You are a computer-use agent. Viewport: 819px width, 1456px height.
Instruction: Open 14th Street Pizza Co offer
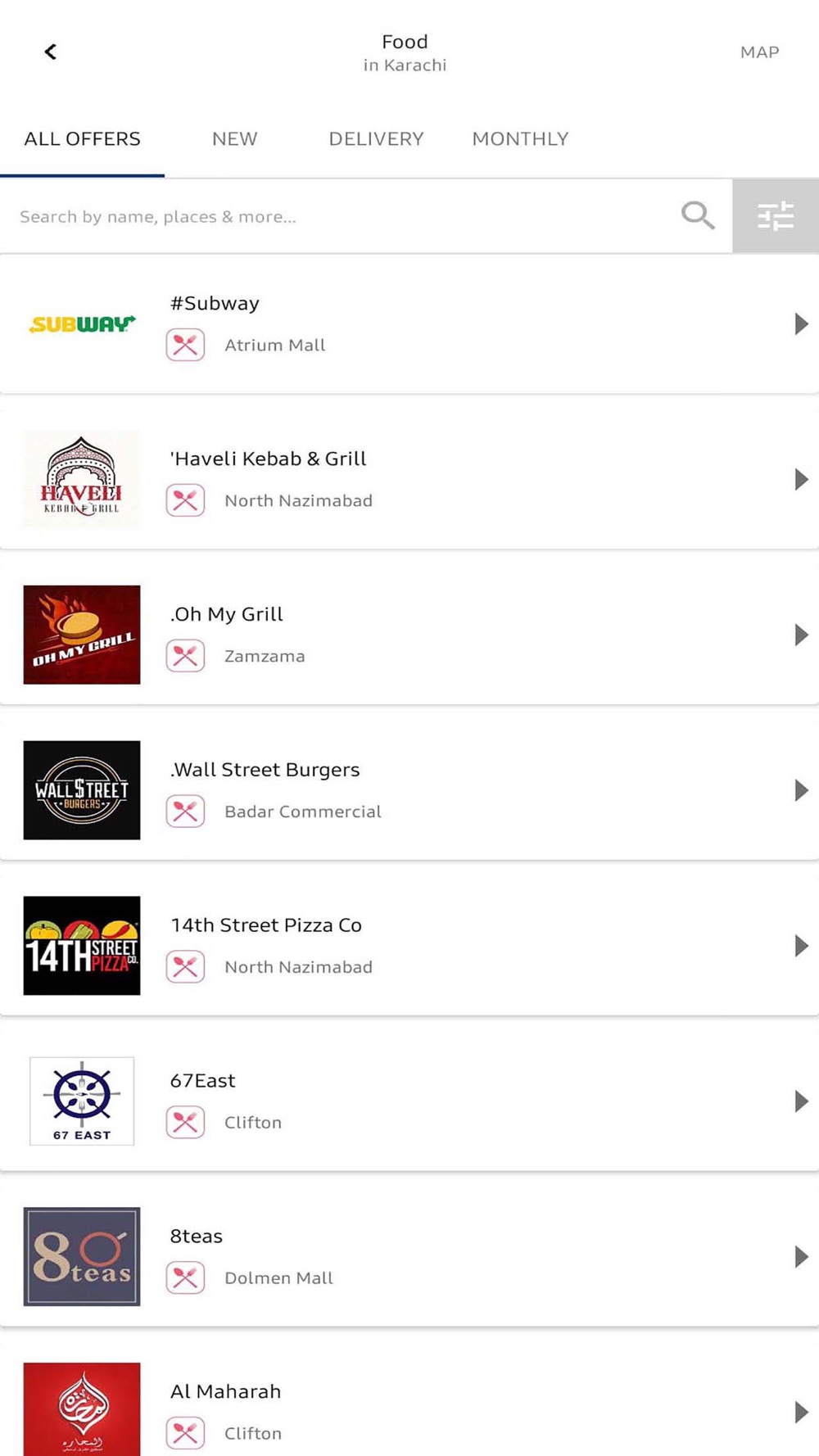(x=409, y=946)
